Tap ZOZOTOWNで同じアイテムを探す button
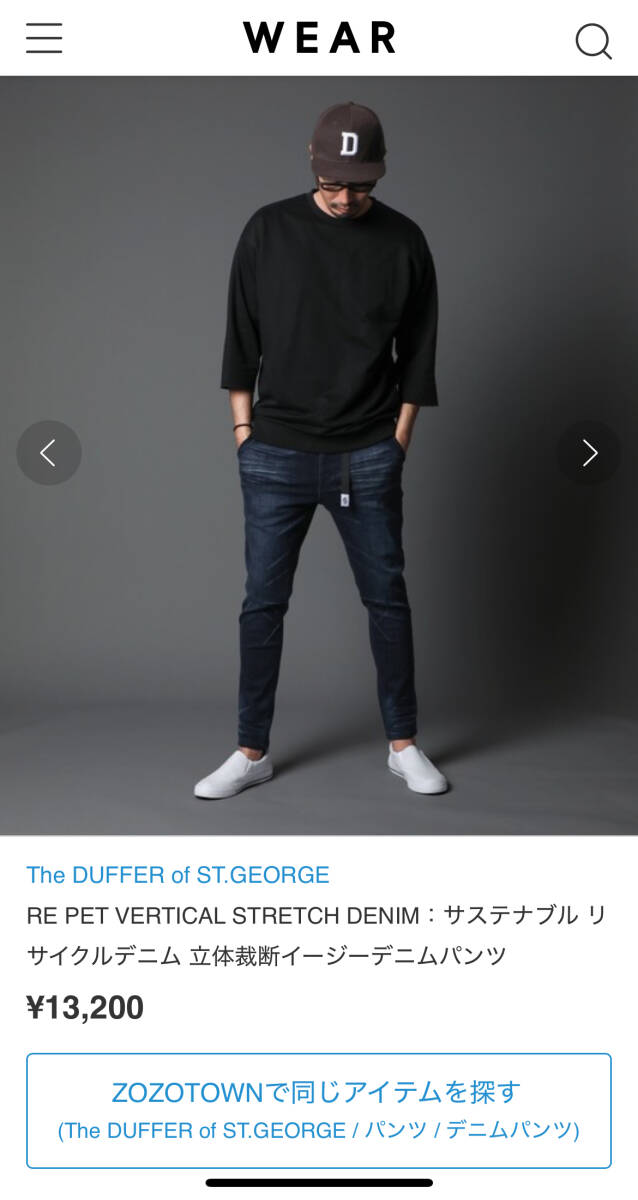The image size is (638, 1200). (x=318, y=1110)
